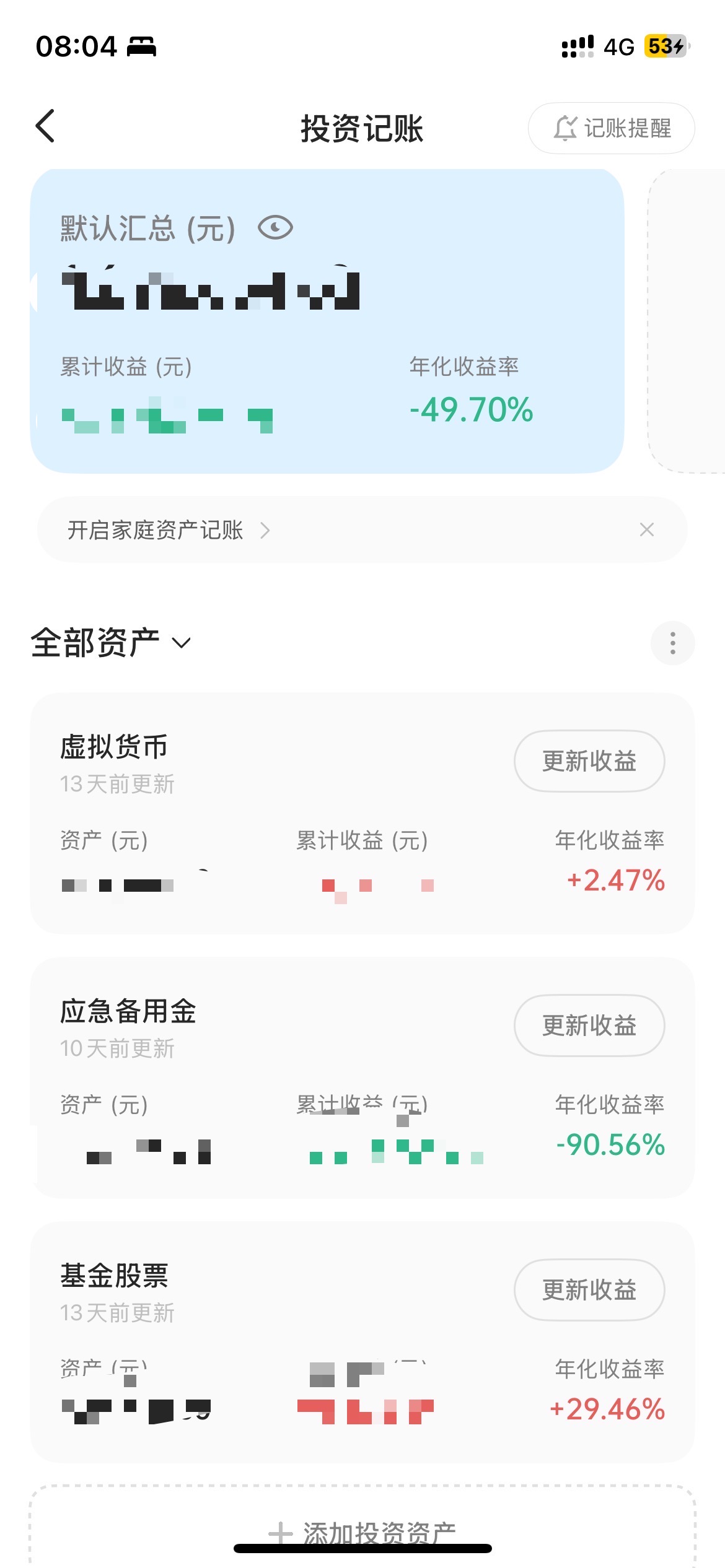This screenshot has height=1568, width=725.
Task: Tap 更新收益 for 虚拟货币
Action: [x=589, y=761]
